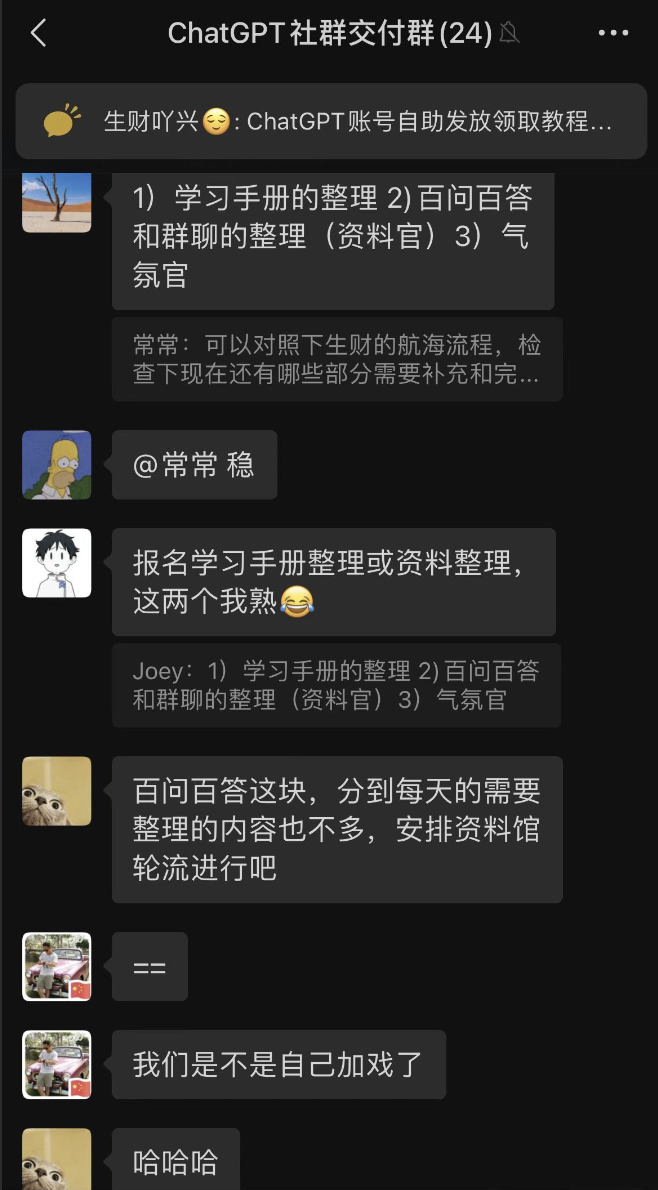Open the pinned ChatGPT账号自助发放 announcement
This screenshot has height=1190, width=658.
(330, 122)
